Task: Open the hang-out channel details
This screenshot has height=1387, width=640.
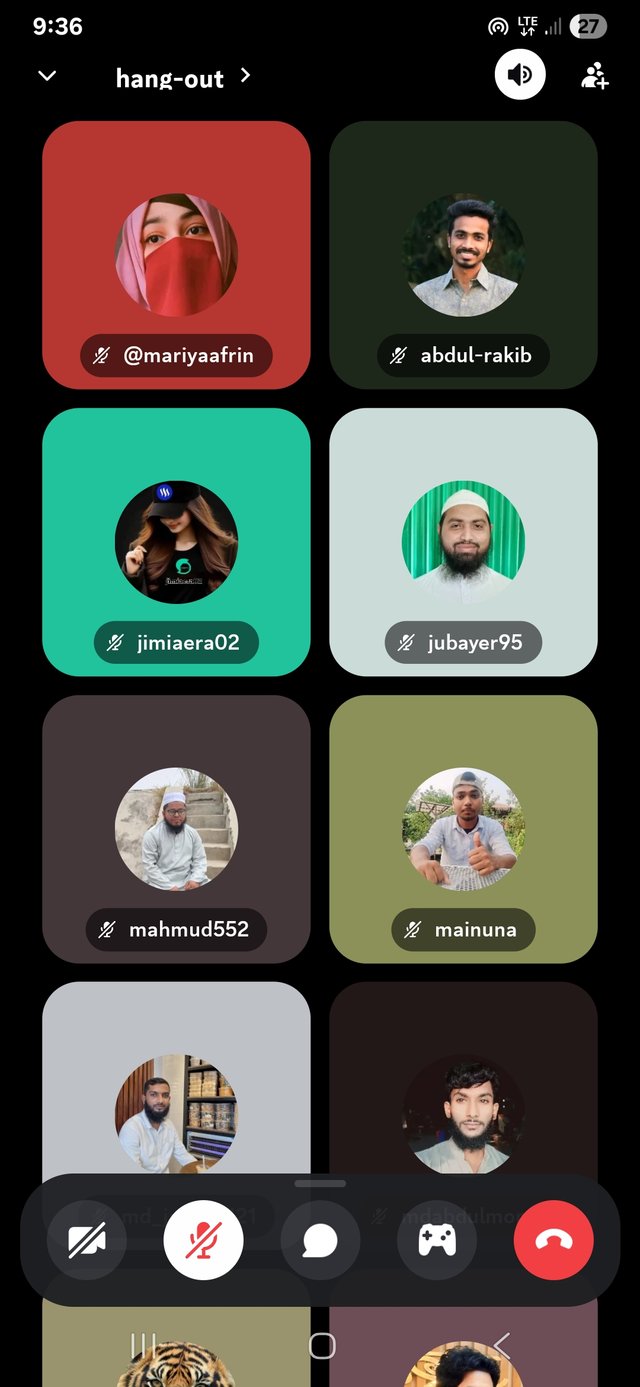Action: (x=183, y=77)
